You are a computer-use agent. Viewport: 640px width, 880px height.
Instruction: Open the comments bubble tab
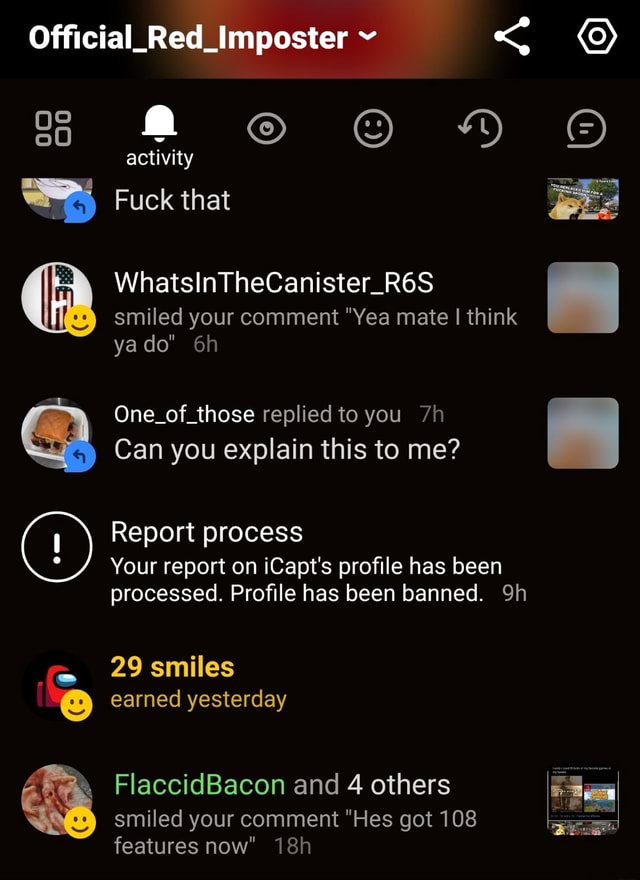click(x=586, y=130)
